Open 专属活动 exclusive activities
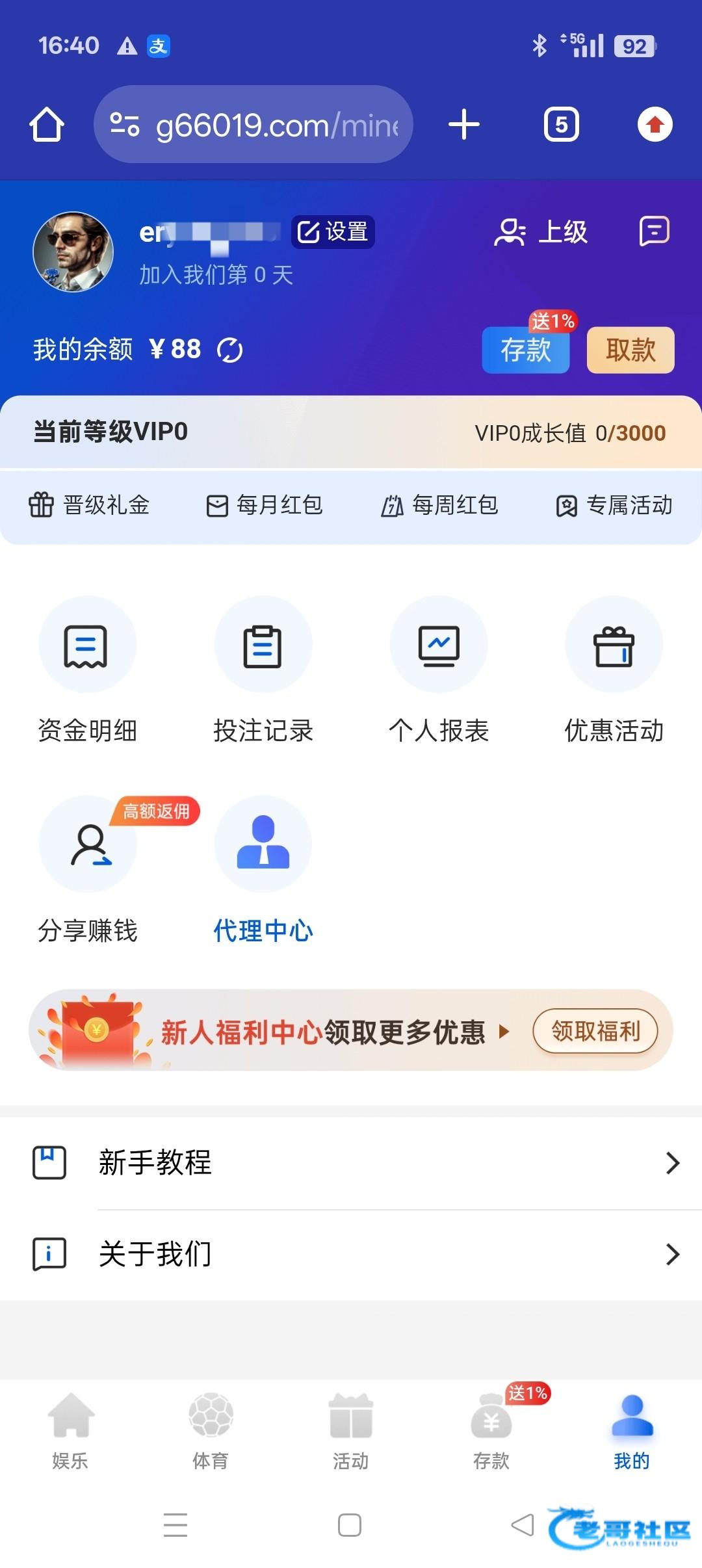Viewport: 702px width, 1568px height. [x=614, y=505]
